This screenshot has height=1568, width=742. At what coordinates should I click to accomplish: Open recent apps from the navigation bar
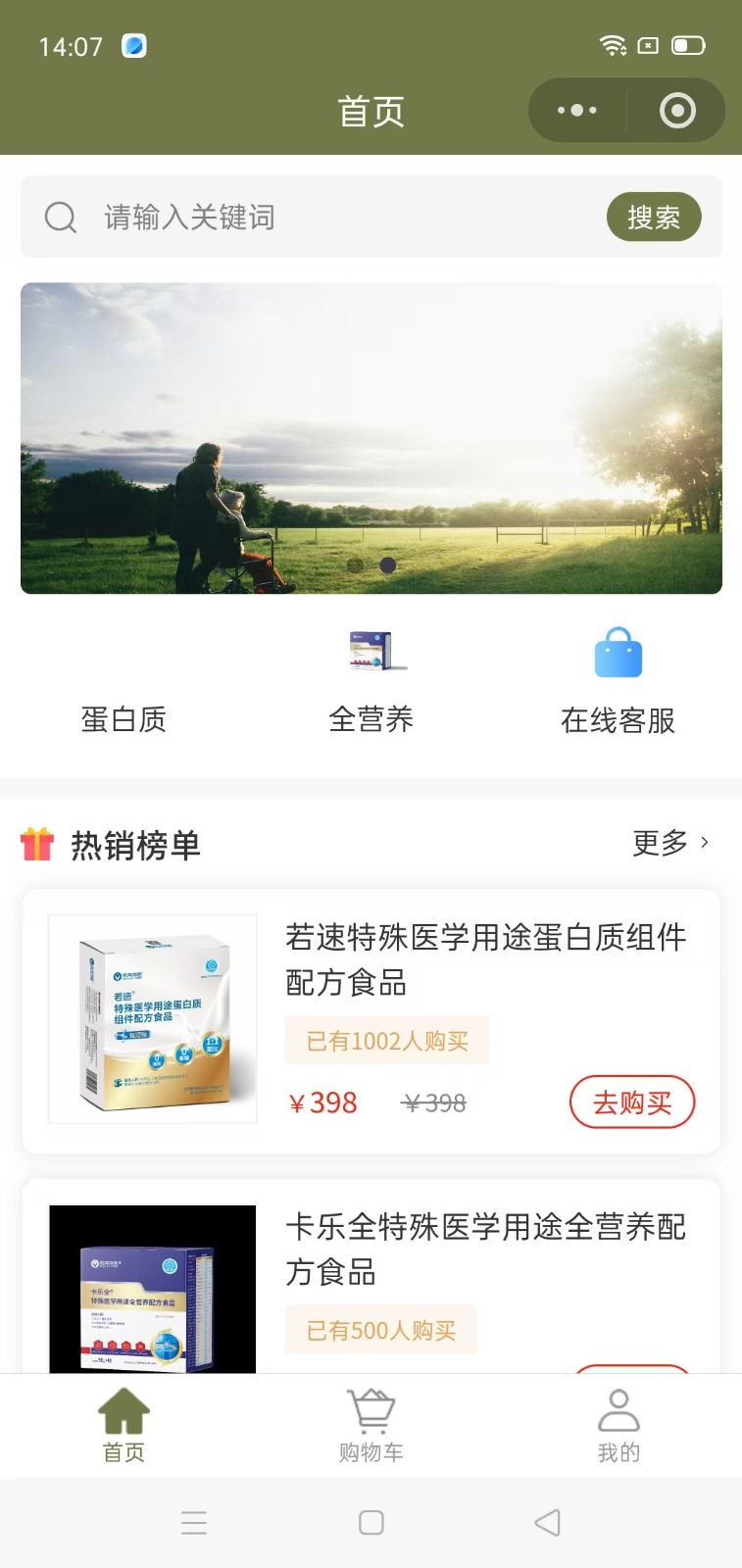click(194, 1522)
